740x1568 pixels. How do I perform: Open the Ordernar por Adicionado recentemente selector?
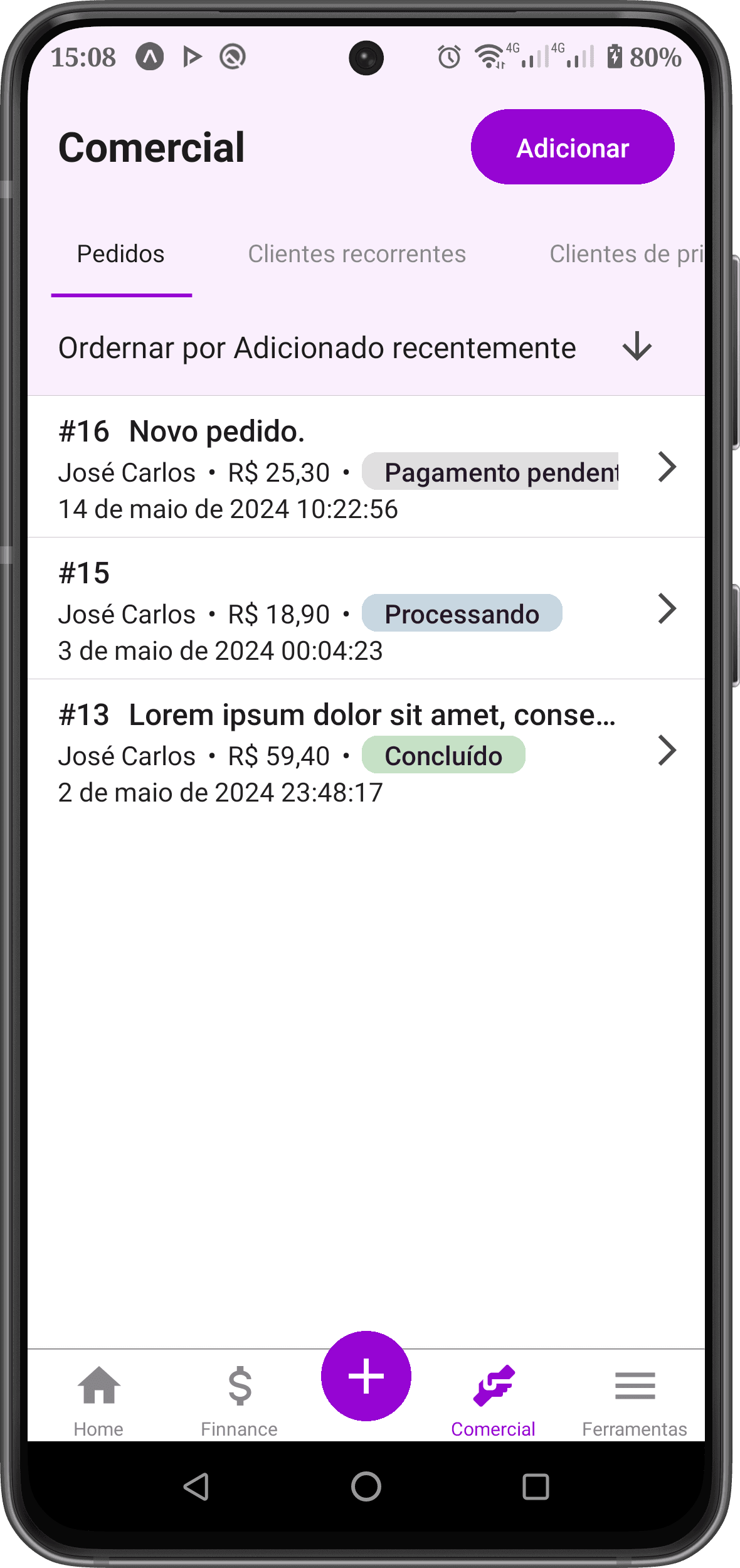click(316, 347)
